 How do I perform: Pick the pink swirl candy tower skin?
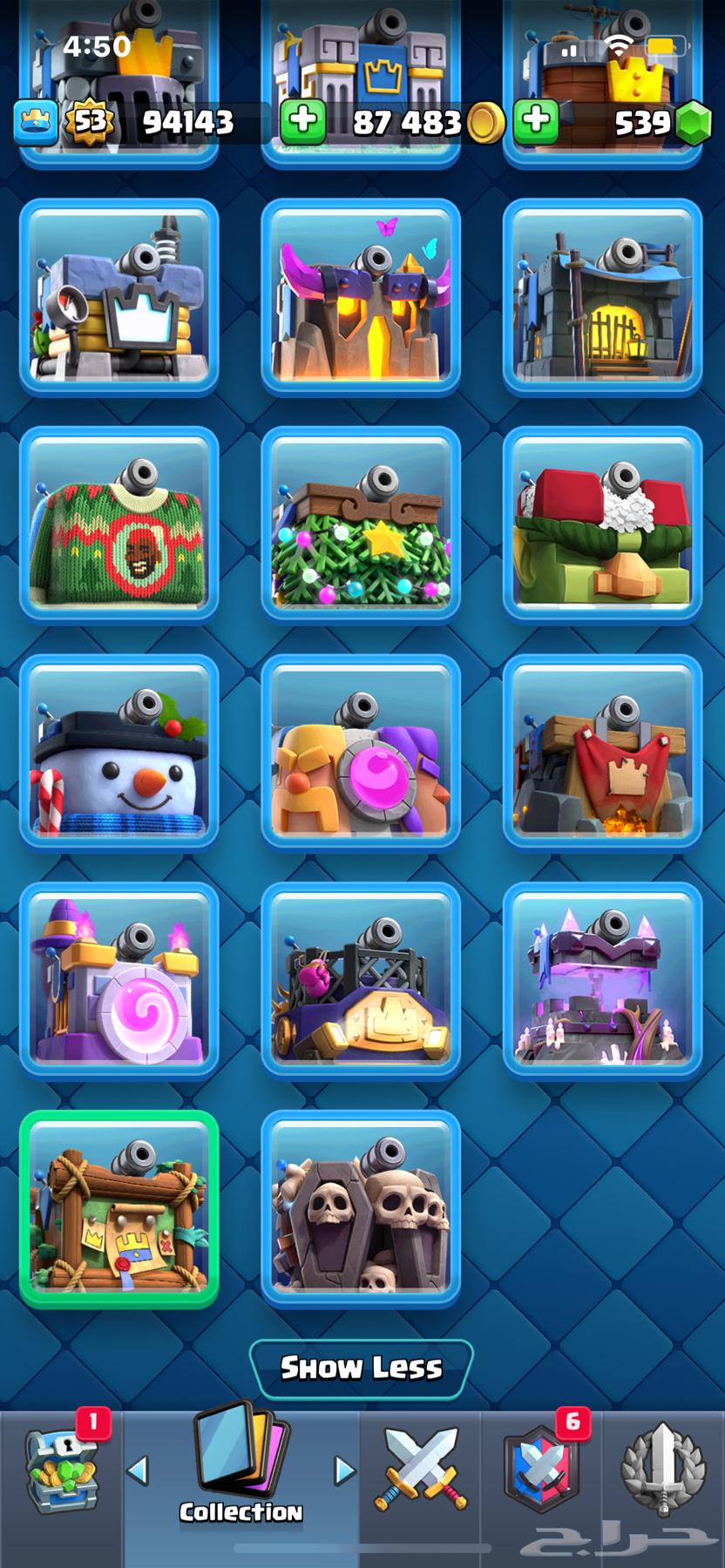[119, 979]
